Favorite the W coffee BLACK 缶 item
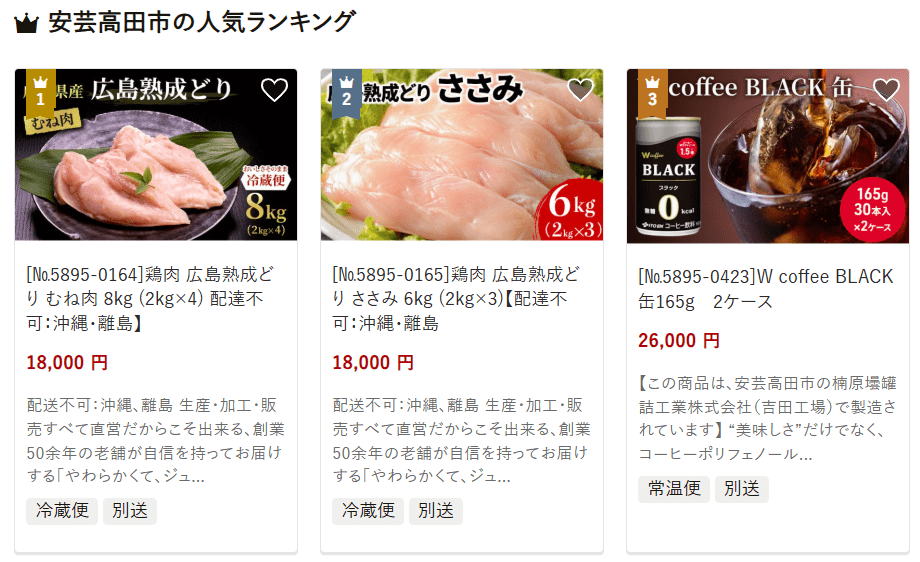 pos(886,91)
